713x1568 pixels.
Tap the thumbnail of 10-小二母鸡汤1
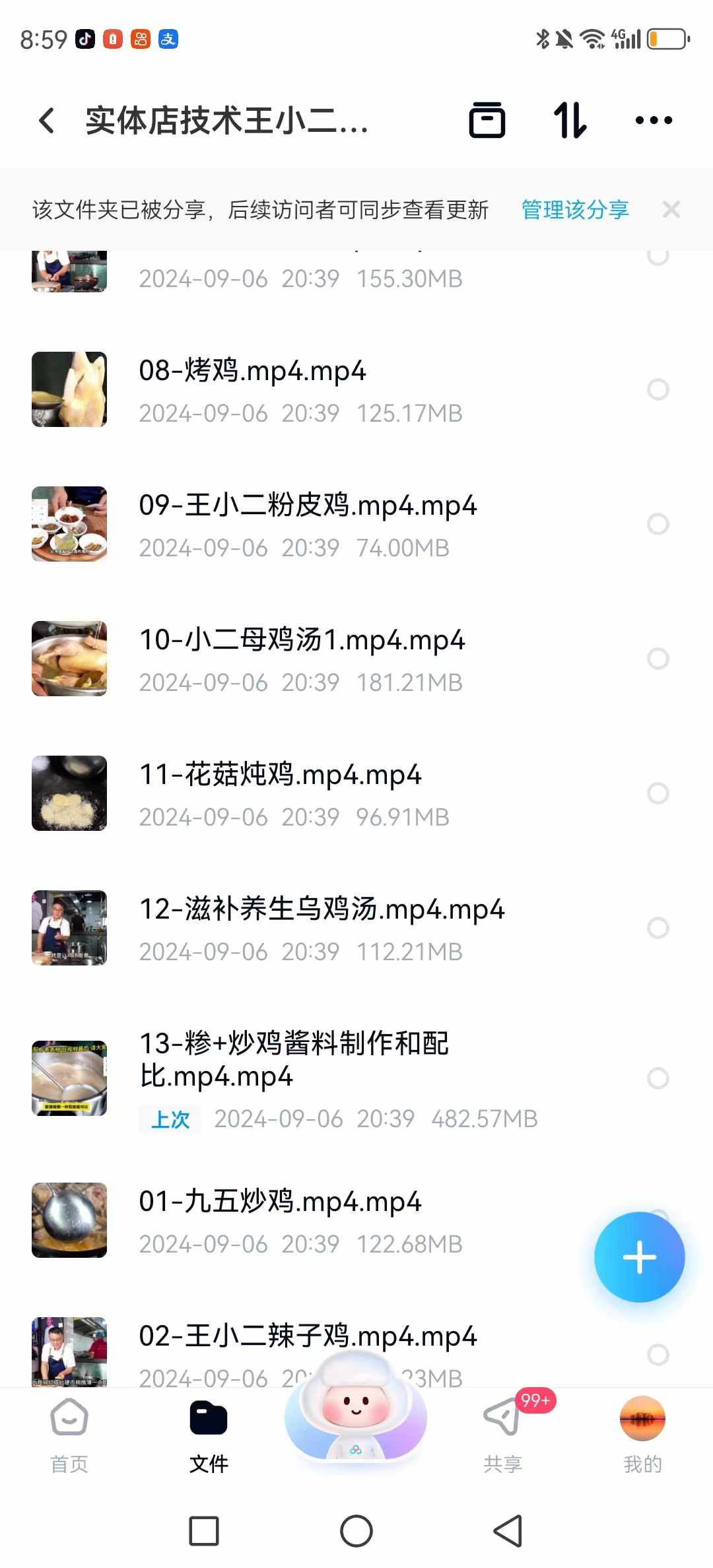point(69,658)
